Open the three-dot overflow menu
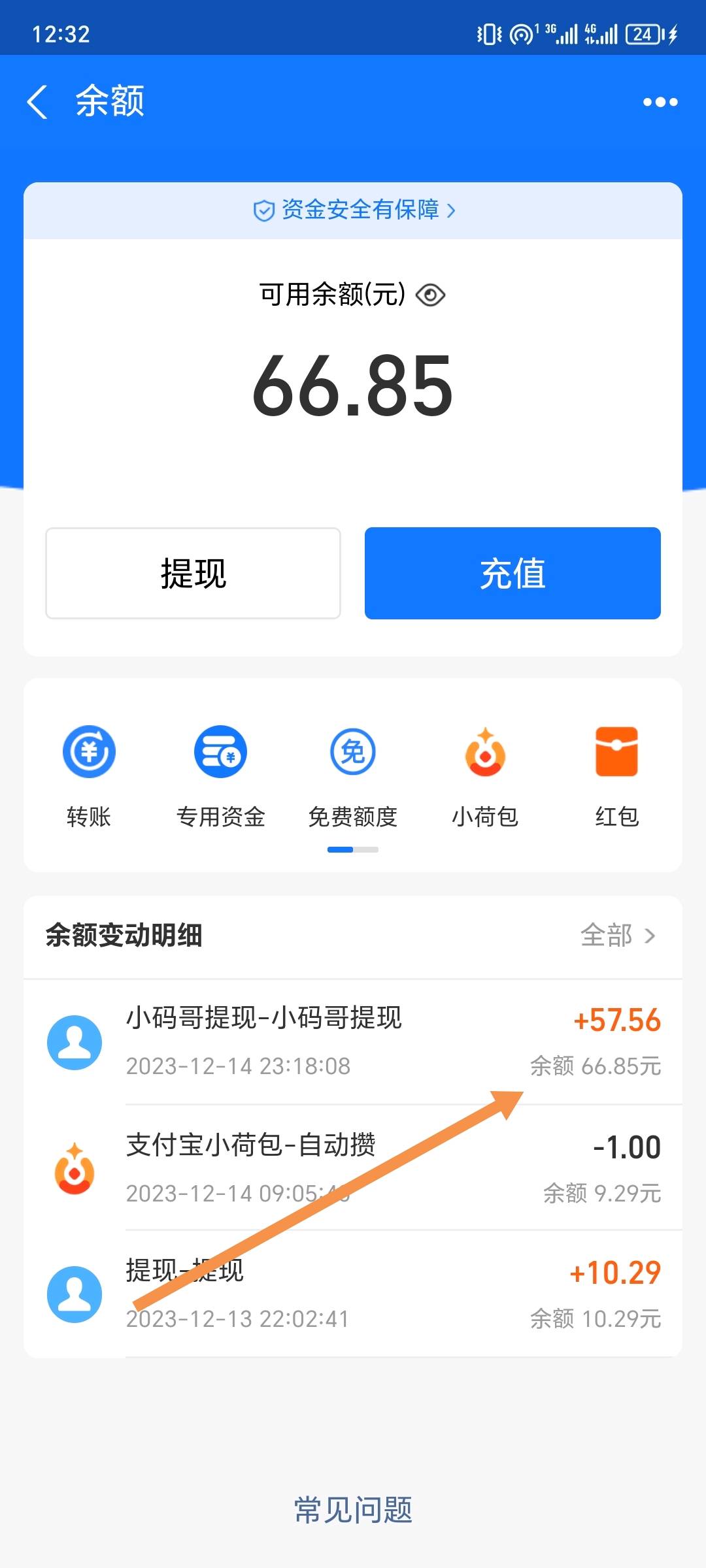Viewport: 706px width, 1568px height. click(x=660, y=103)
